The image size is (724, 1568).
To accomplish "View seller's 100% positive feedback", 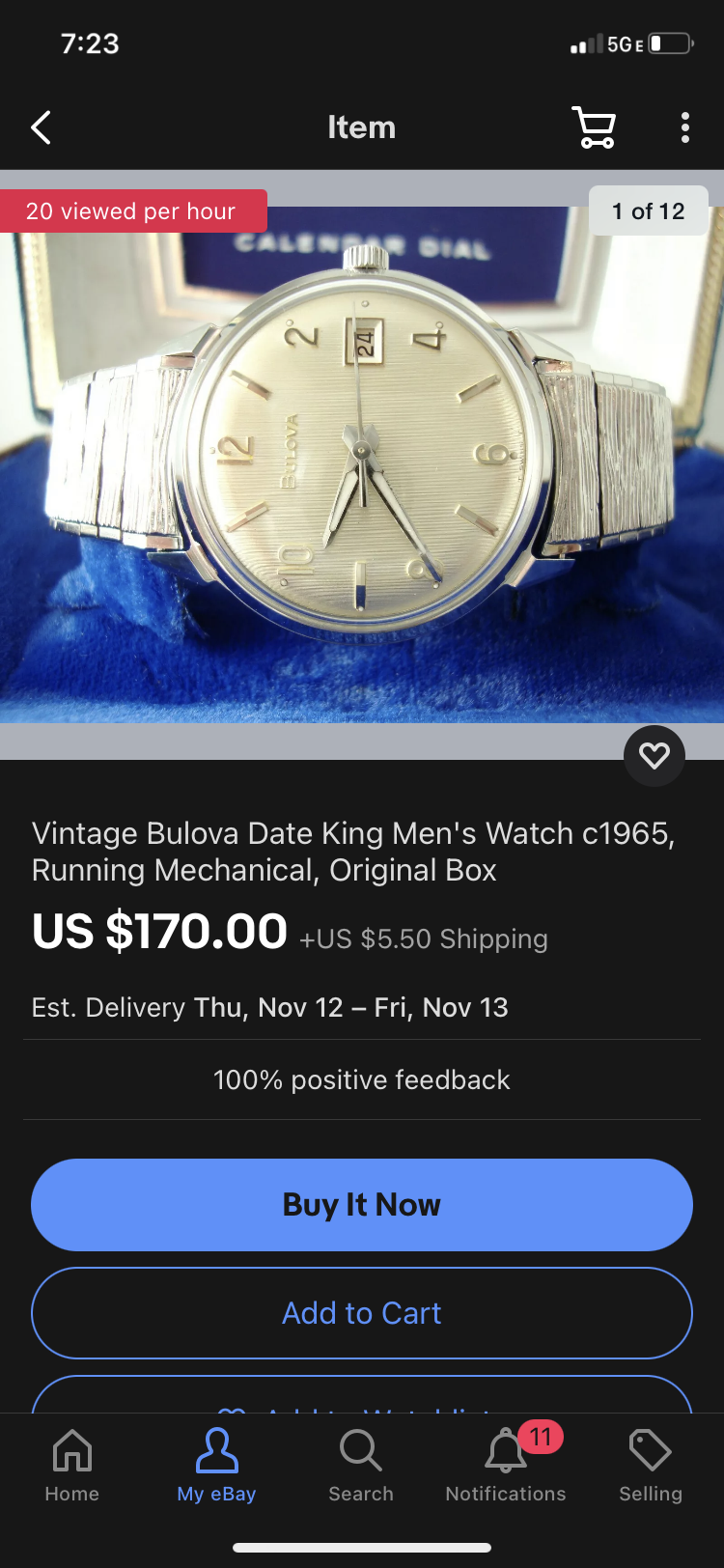I will click(x=362, y=1079).
